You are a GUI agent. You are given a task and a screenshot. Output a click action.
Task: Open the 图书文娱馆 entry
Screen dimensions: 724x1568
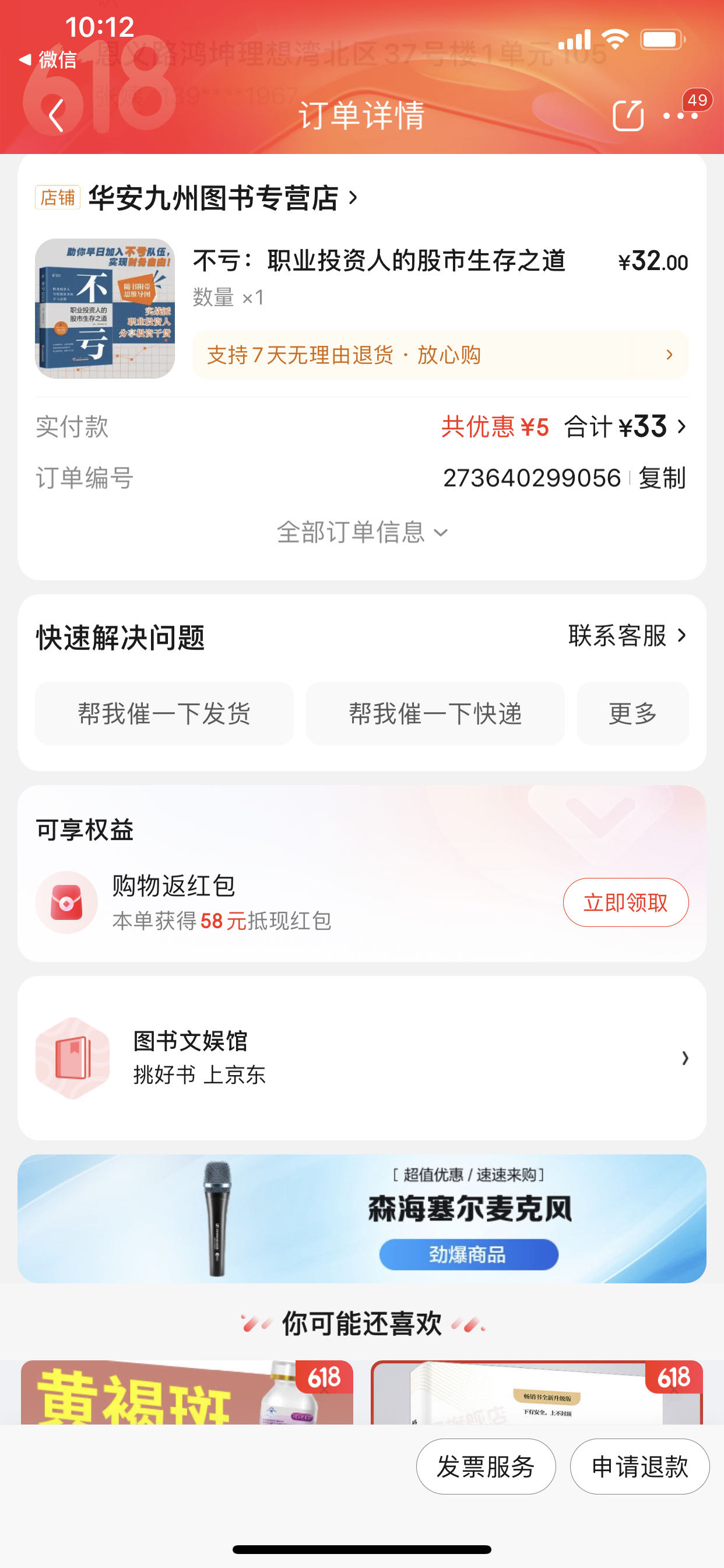point(362,1058)
